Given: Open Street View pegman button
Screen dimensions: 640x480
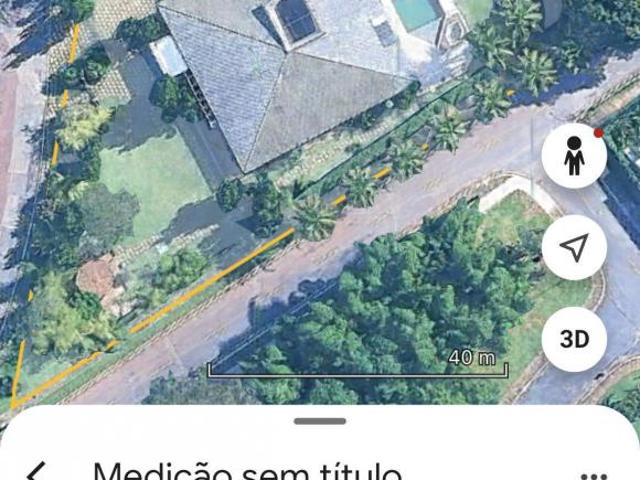Looking at the screenshot, I should click(574, 156).
